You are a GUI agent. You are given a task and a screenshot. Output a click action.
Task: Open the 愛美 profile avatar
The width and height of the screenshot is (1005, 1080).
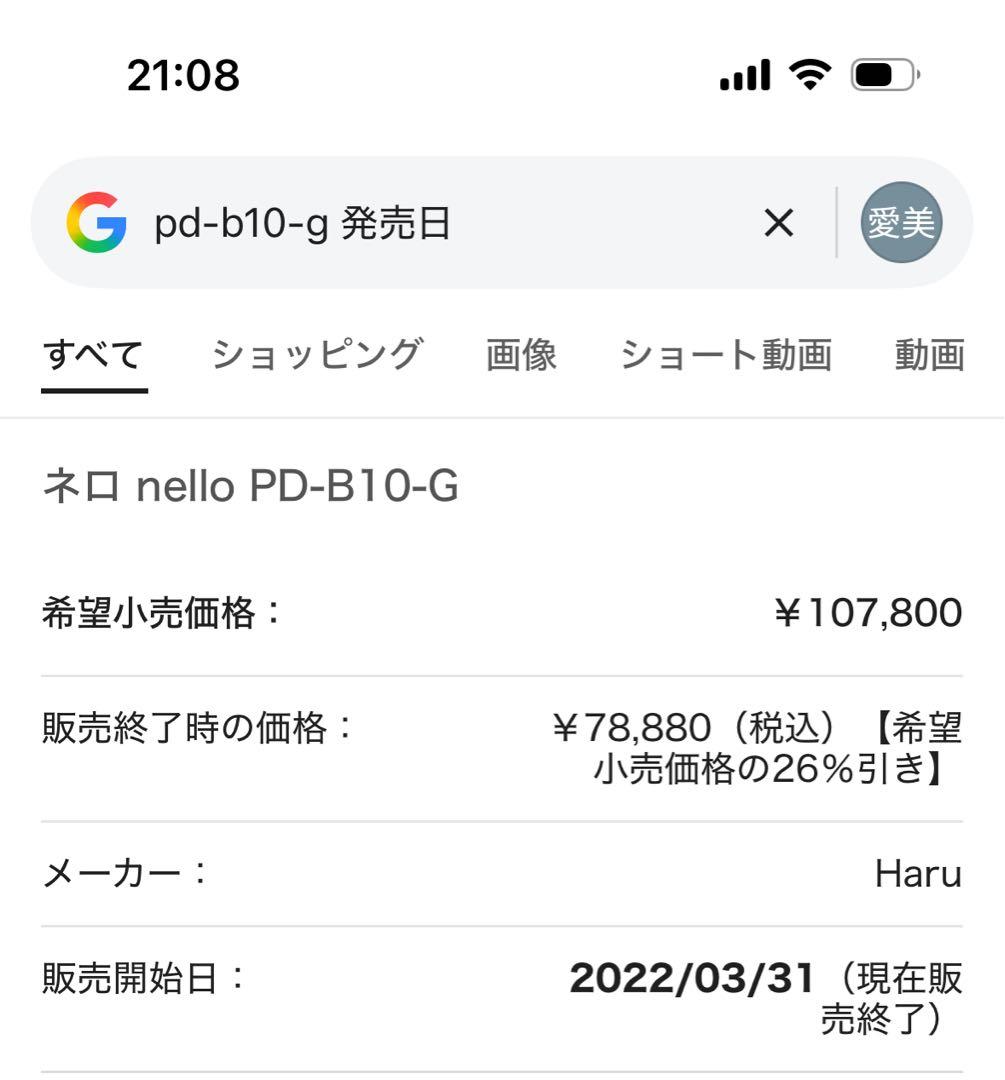point(903,222)
